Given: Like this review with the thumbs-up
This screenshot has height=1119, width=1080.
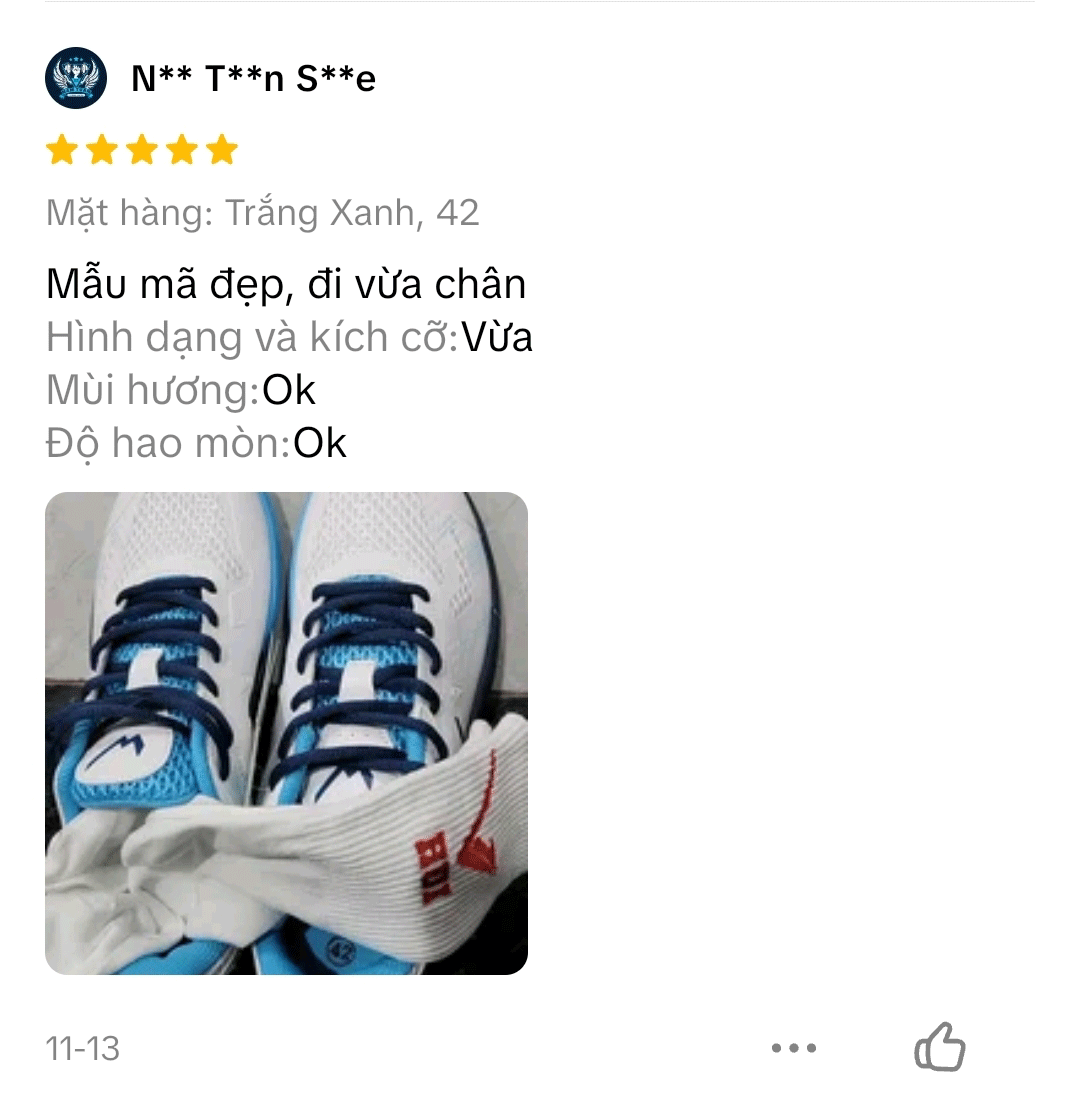Looking at the screenshot, I should tap(940, 1048).
